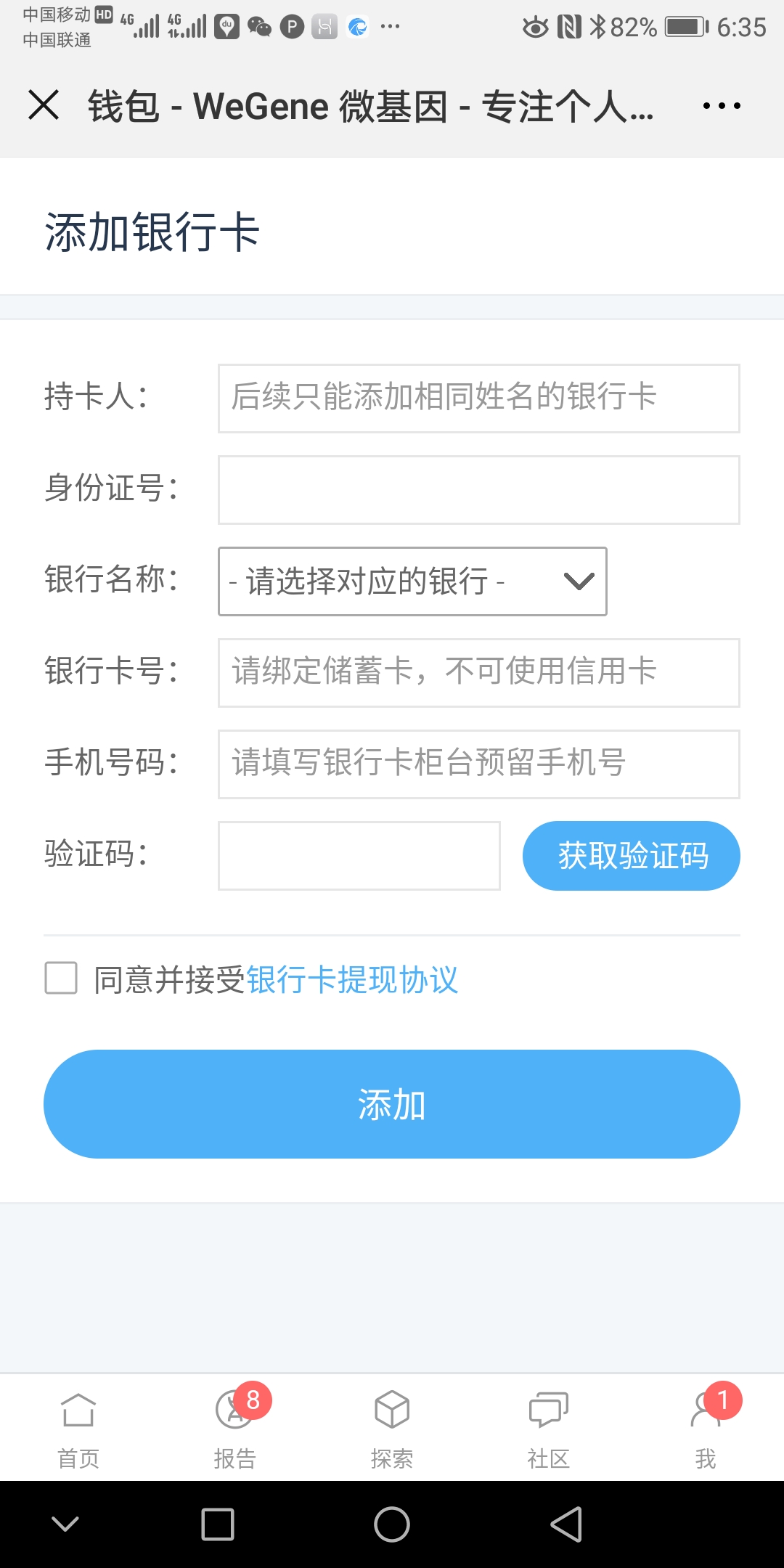This screenshot has height=1568, width=784.
Task: Go back using the system back button
Action: 567,1524
